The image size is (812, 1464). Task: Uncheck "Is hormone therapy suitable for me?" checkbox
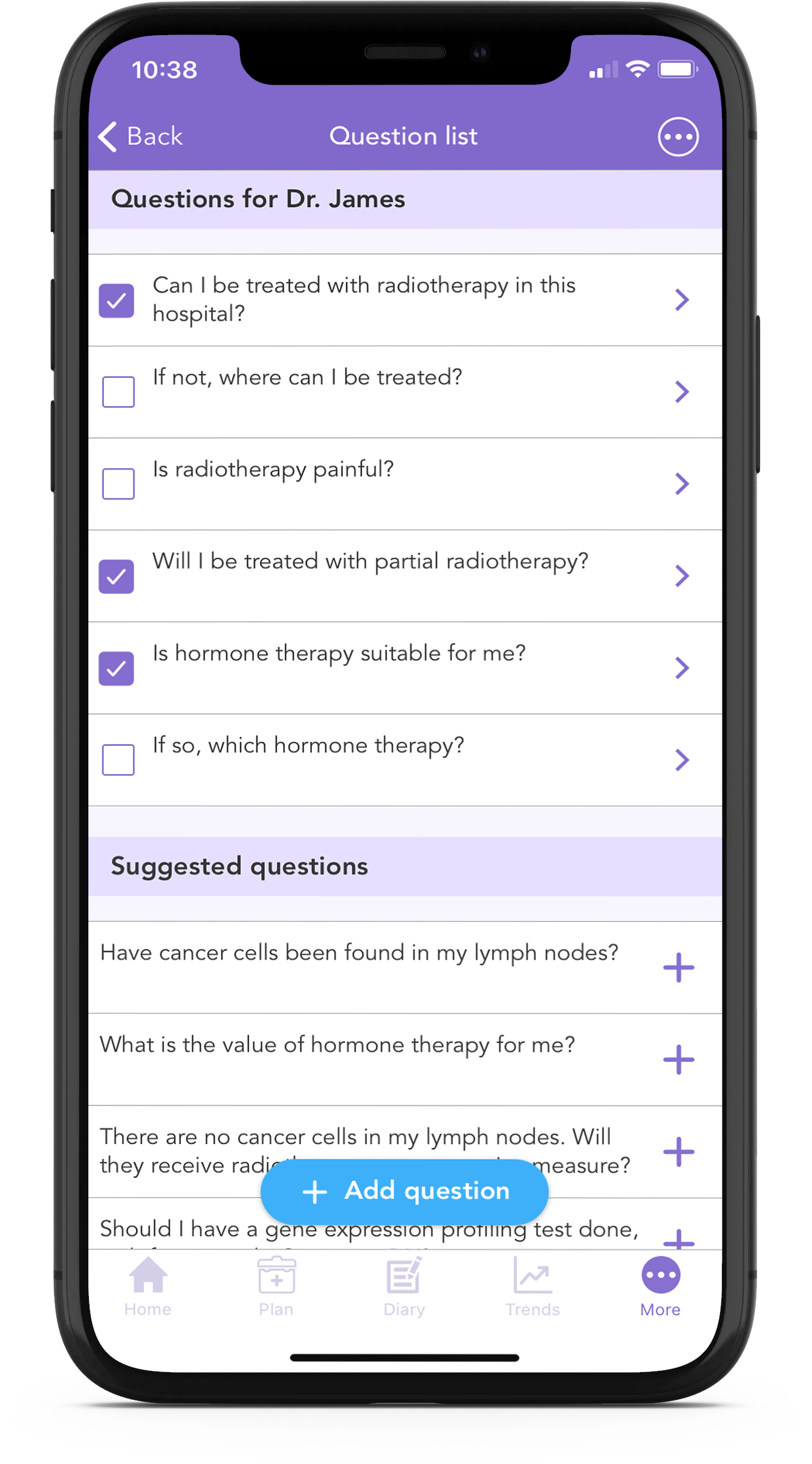click(117, 668)
